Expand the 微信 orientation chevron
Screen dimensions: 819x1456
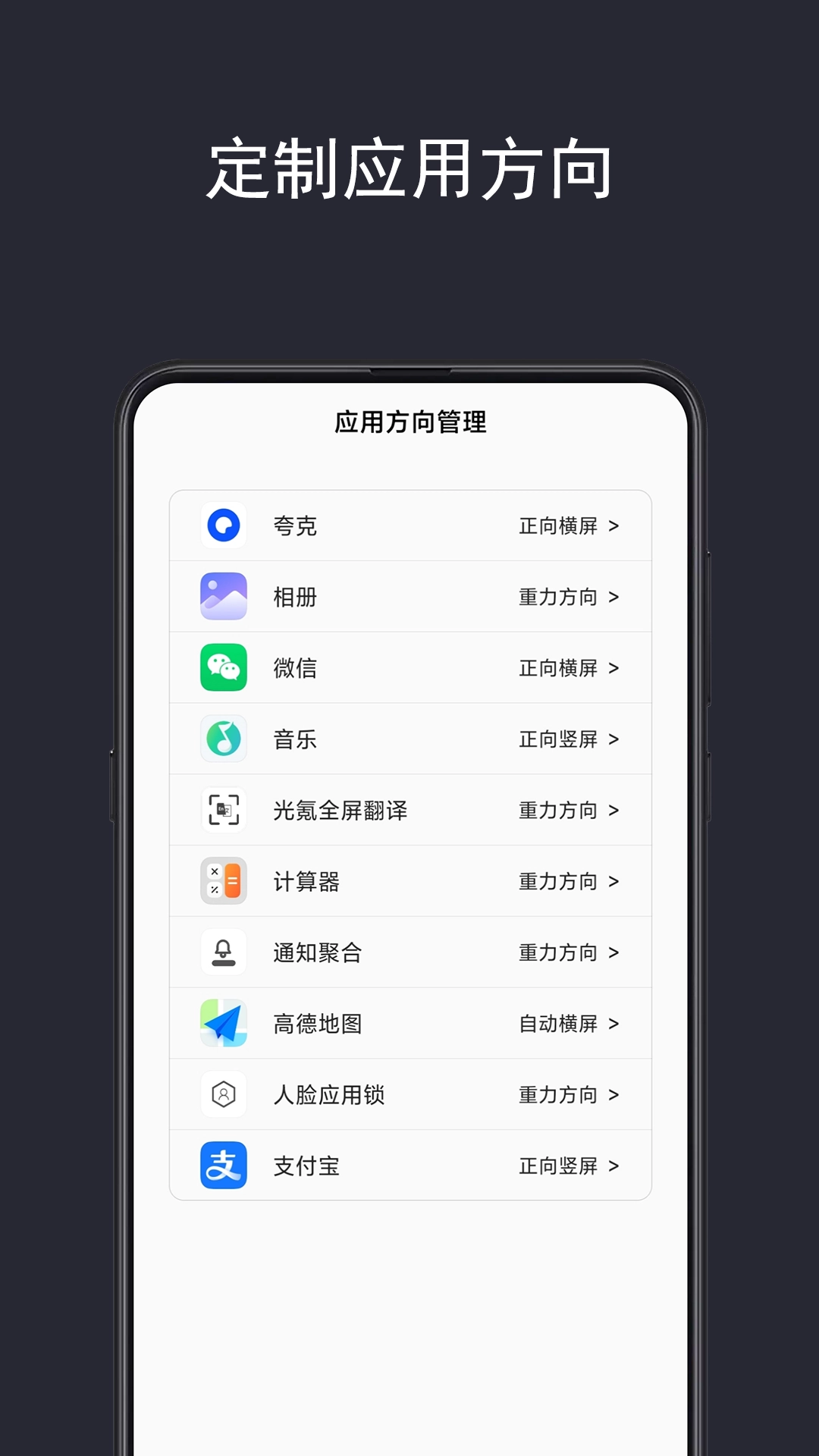point(616,667)
